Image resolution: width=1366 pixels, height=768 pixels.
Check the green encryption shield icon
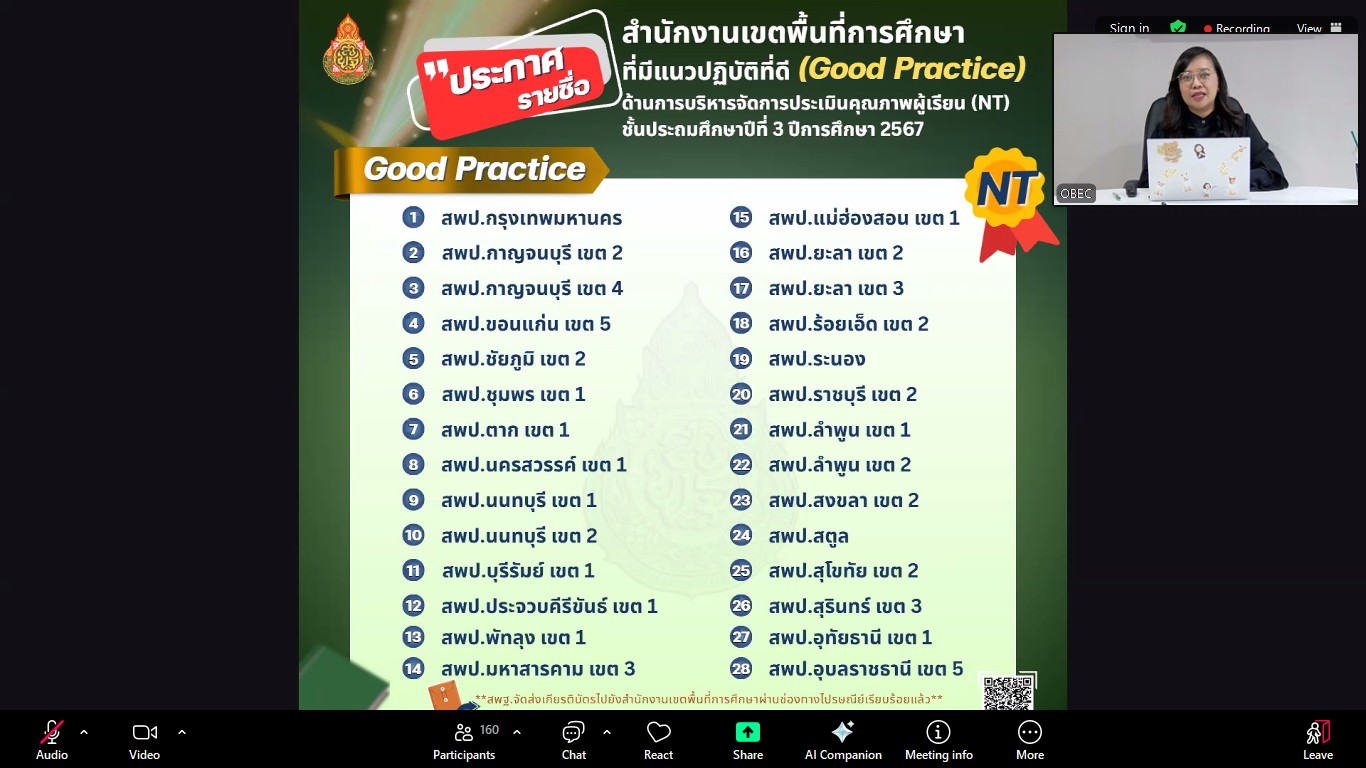pos(1178,28)
